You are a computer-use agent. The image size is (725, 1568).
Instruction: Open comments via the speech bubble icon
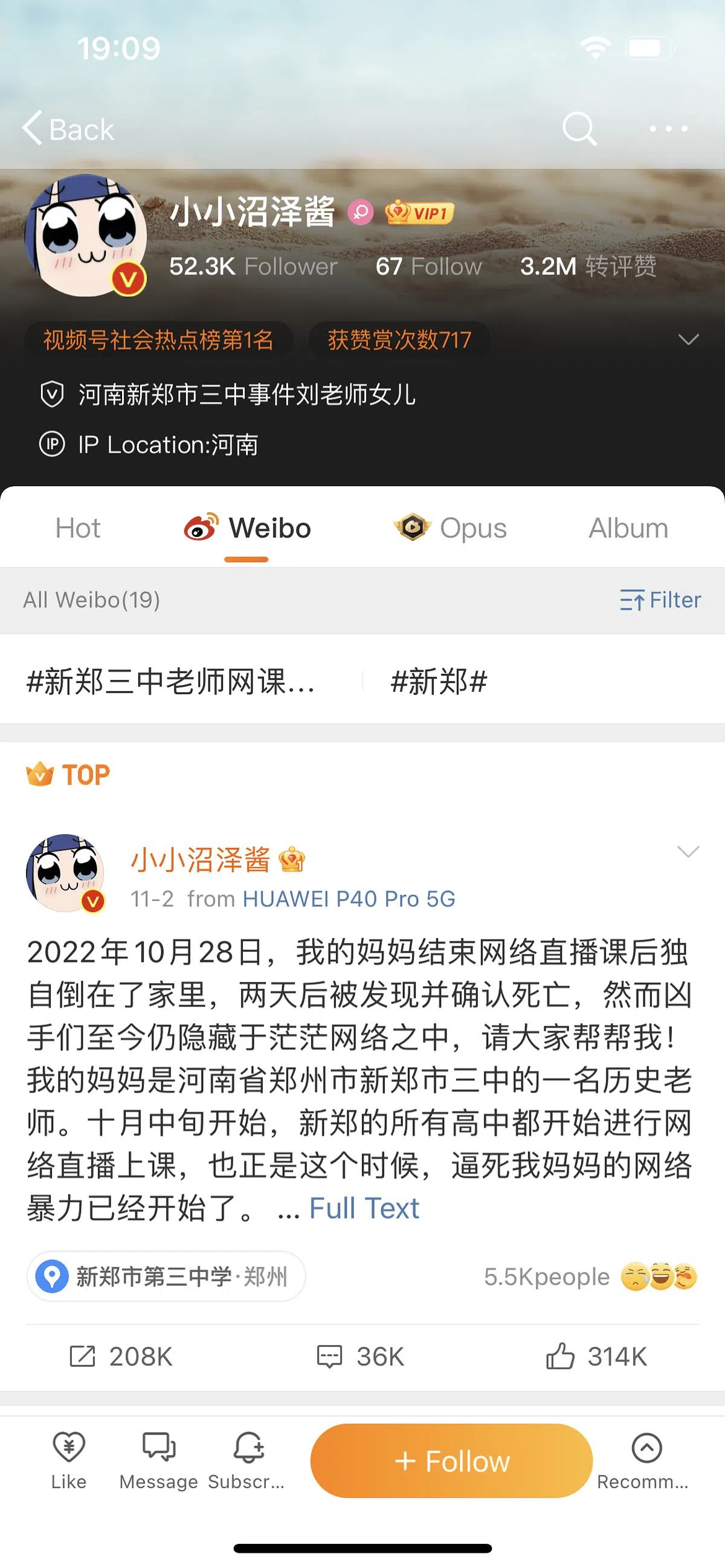click(329, 1355)
